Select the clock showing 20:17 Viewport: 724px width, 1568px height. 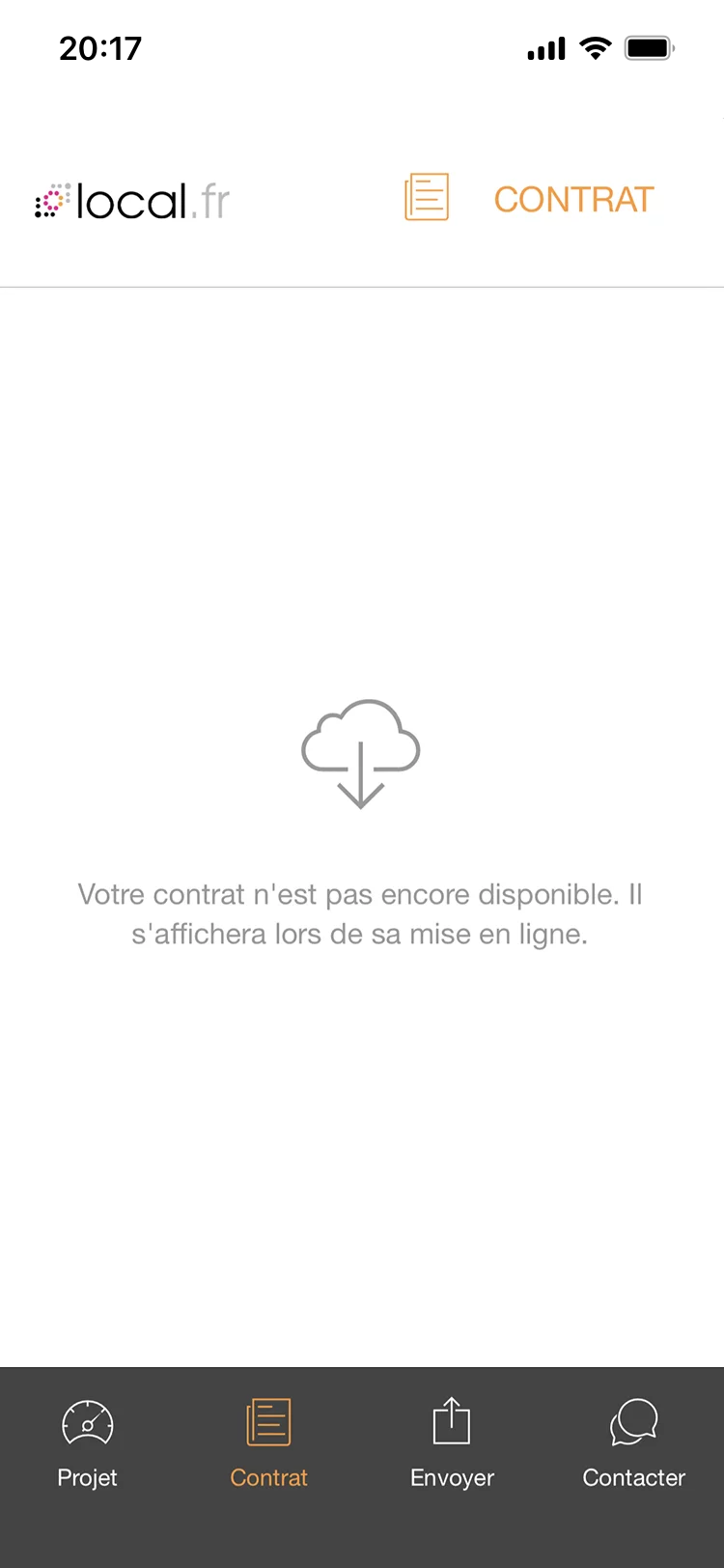click(100, 48)
